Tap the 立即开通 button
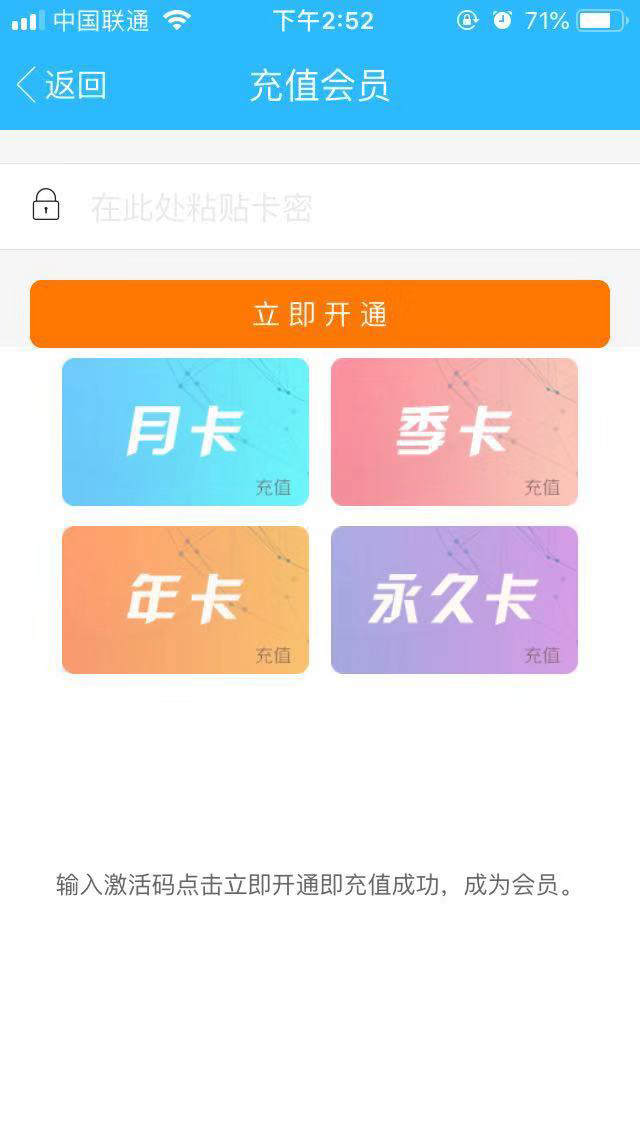The height and width of the screenshot is (1136, 640). [320, 314]
